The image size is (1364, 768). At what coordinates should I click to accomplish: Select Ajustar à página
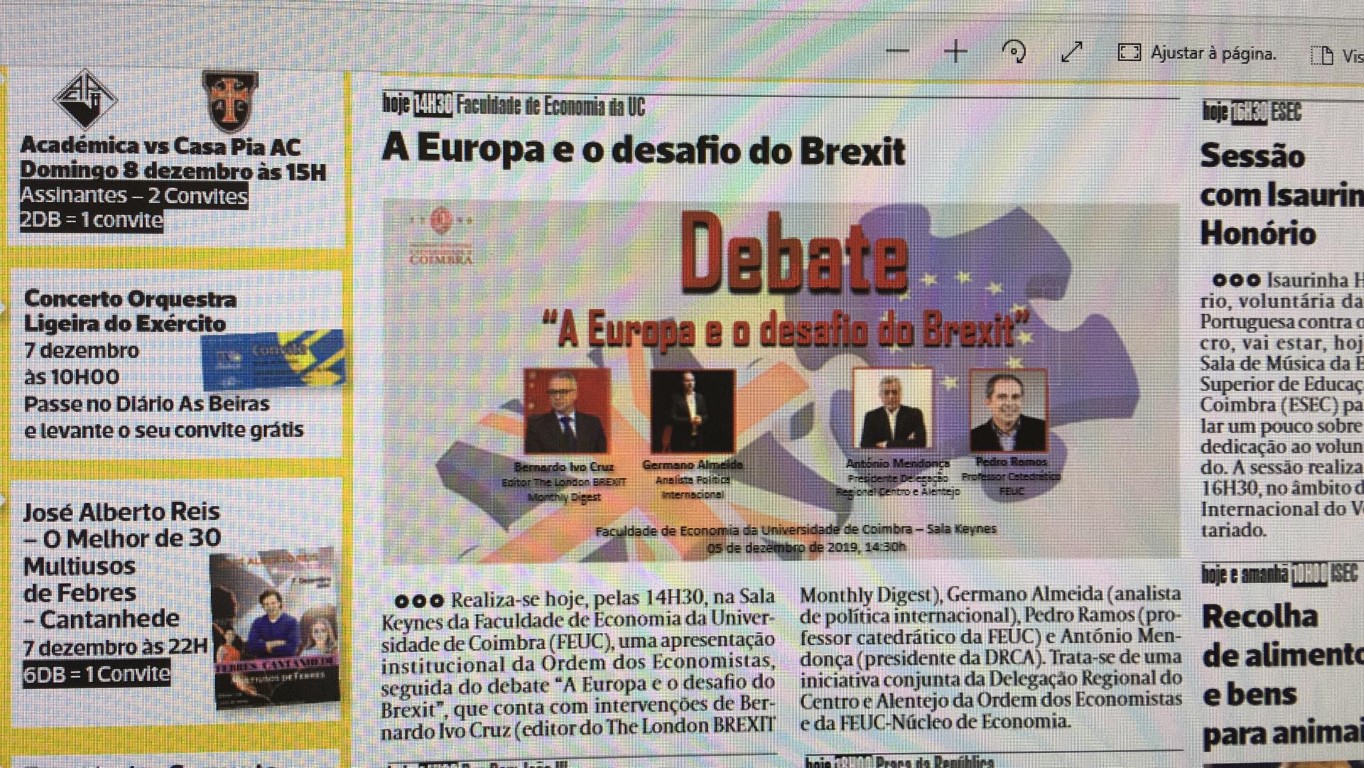[1197, 53]
